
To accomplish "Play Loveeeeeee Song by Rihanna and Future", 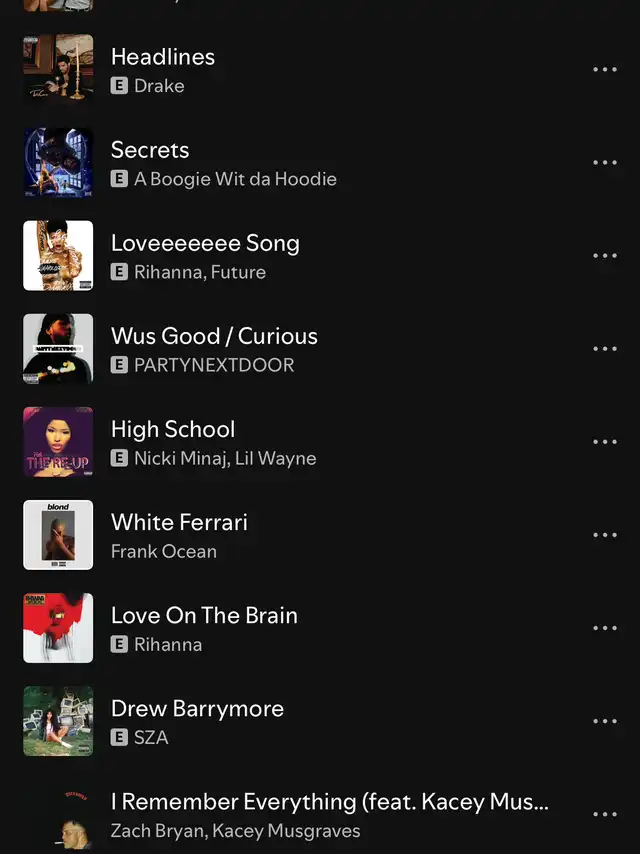I will click(205, 244).
